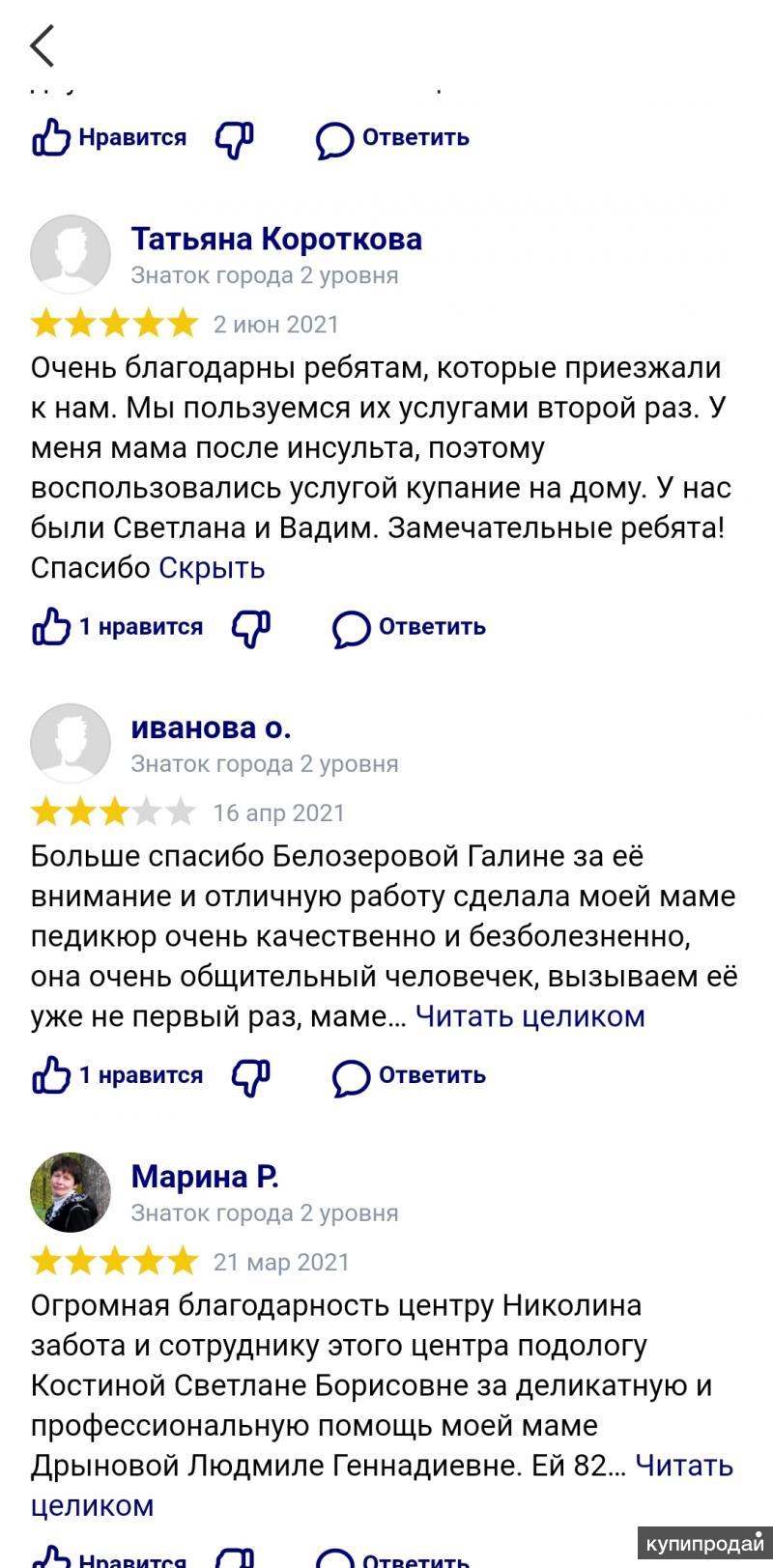The width and height of the screenshot is (773, 1568).
Task: Reply to Татьяна Короткова's review
Action: [x=409, y=627]
